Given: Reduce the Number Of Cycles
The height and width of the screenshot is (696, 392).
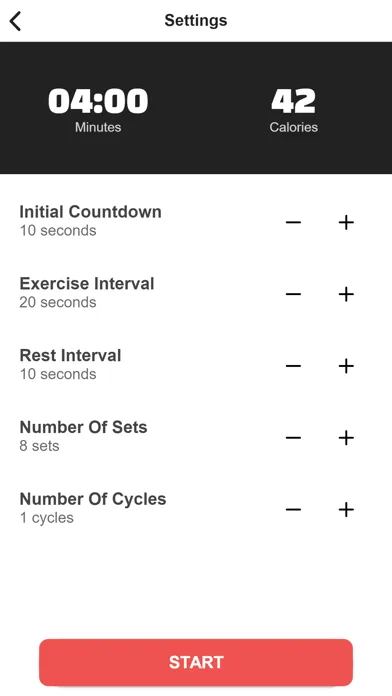Looking at the screenshot, I should click(293, 509).
